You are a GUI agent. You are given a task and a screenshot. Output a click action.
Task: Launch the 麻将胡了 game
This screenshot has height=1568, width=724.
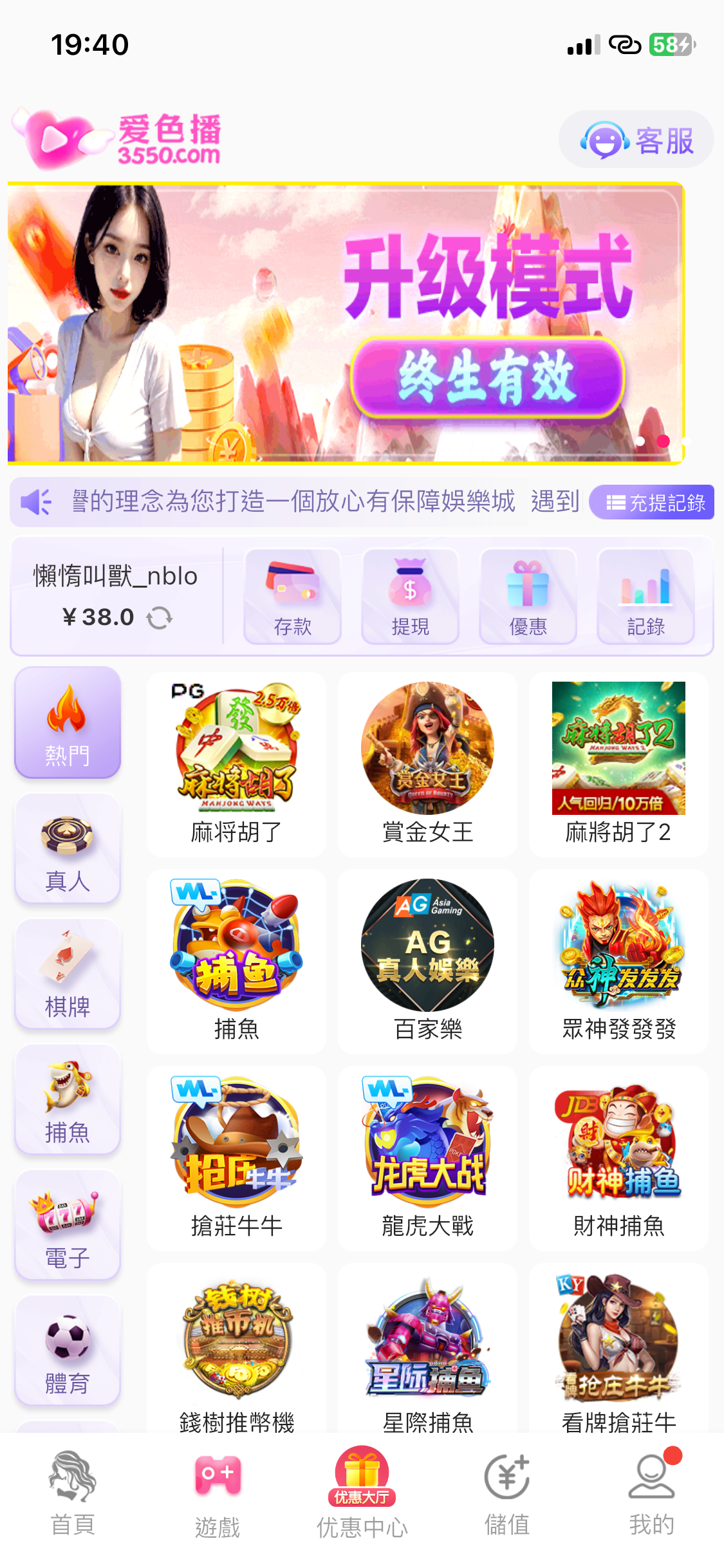click(x=236, y=763)
